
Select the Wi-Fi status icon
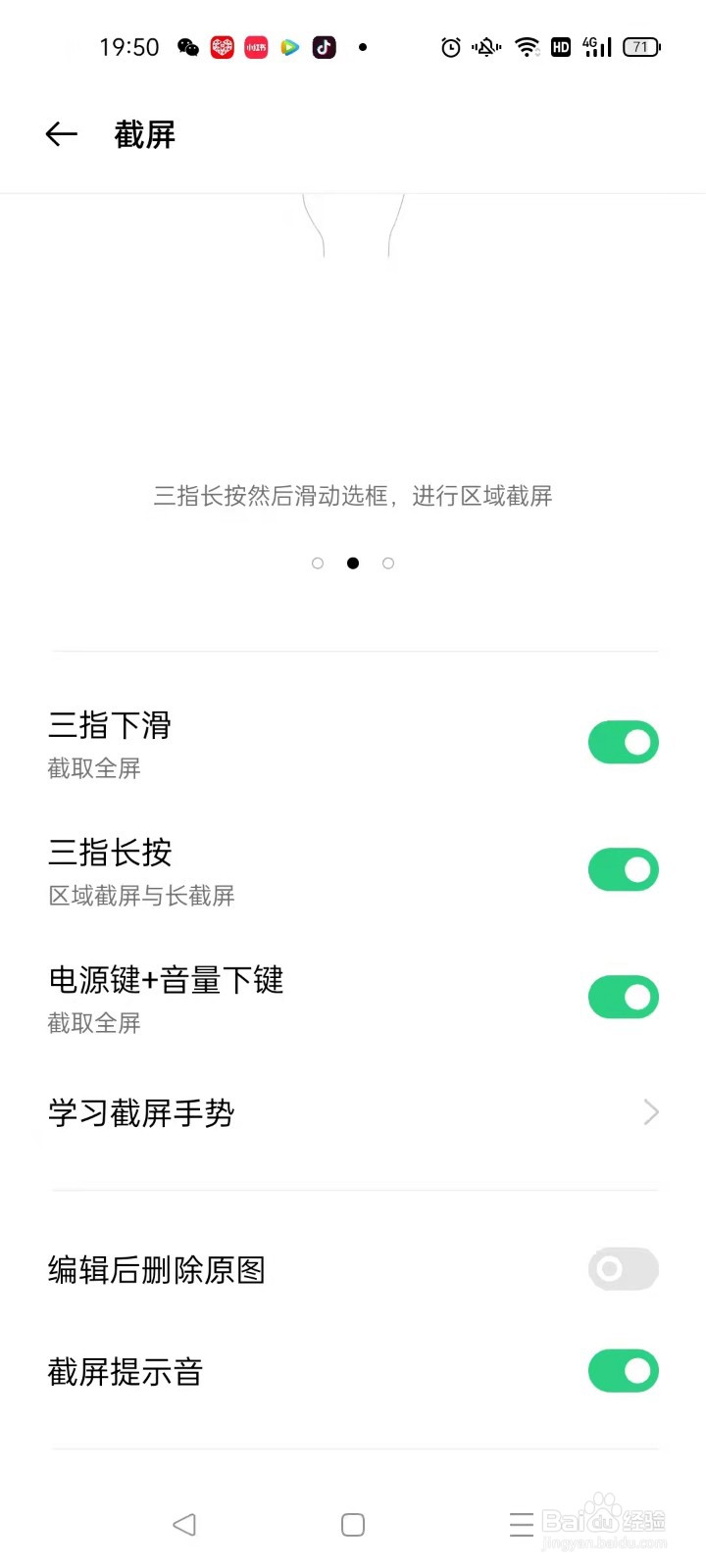tap(527, 47)
